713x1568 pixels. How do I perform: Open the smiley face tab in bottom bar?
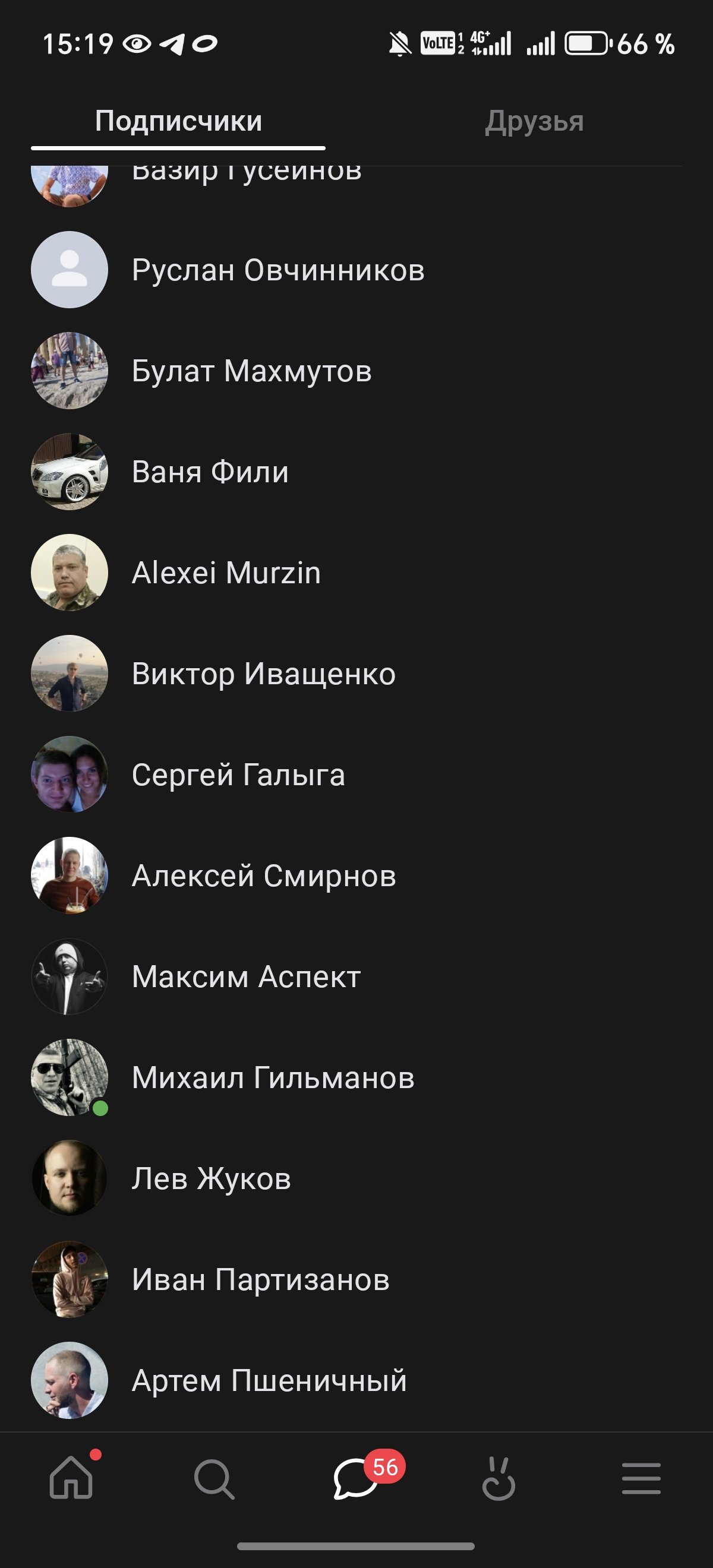(499, 1479)
